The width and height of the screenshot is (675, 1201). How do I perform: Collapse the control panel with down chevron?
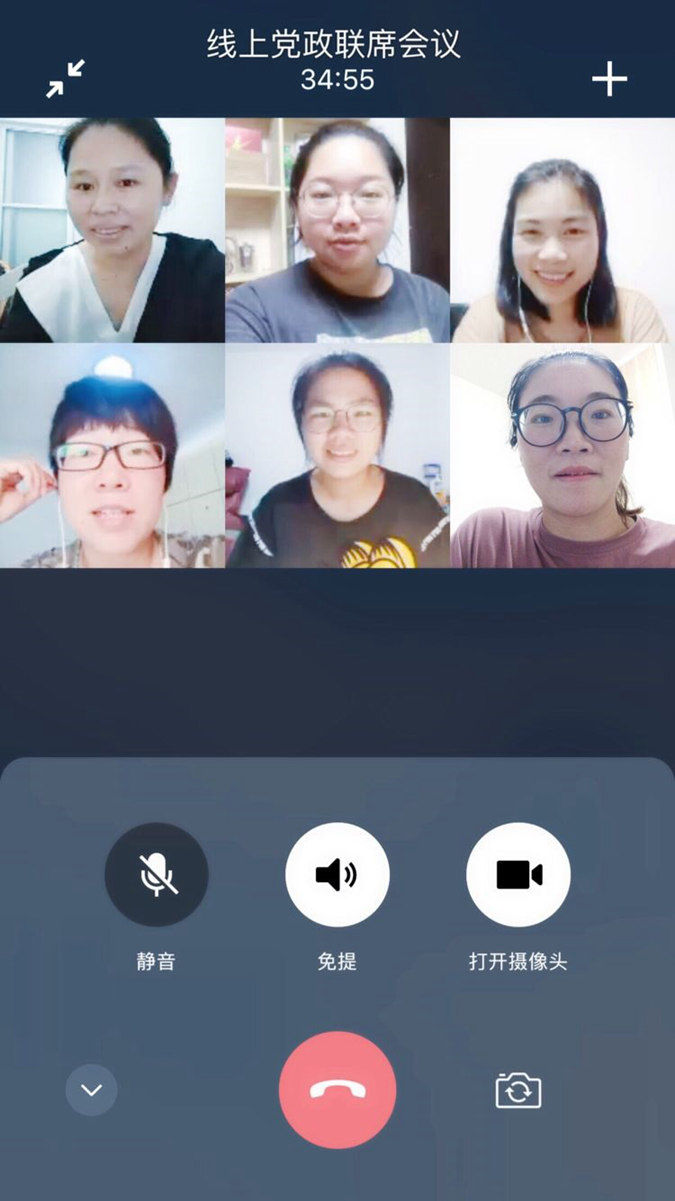91,1090
